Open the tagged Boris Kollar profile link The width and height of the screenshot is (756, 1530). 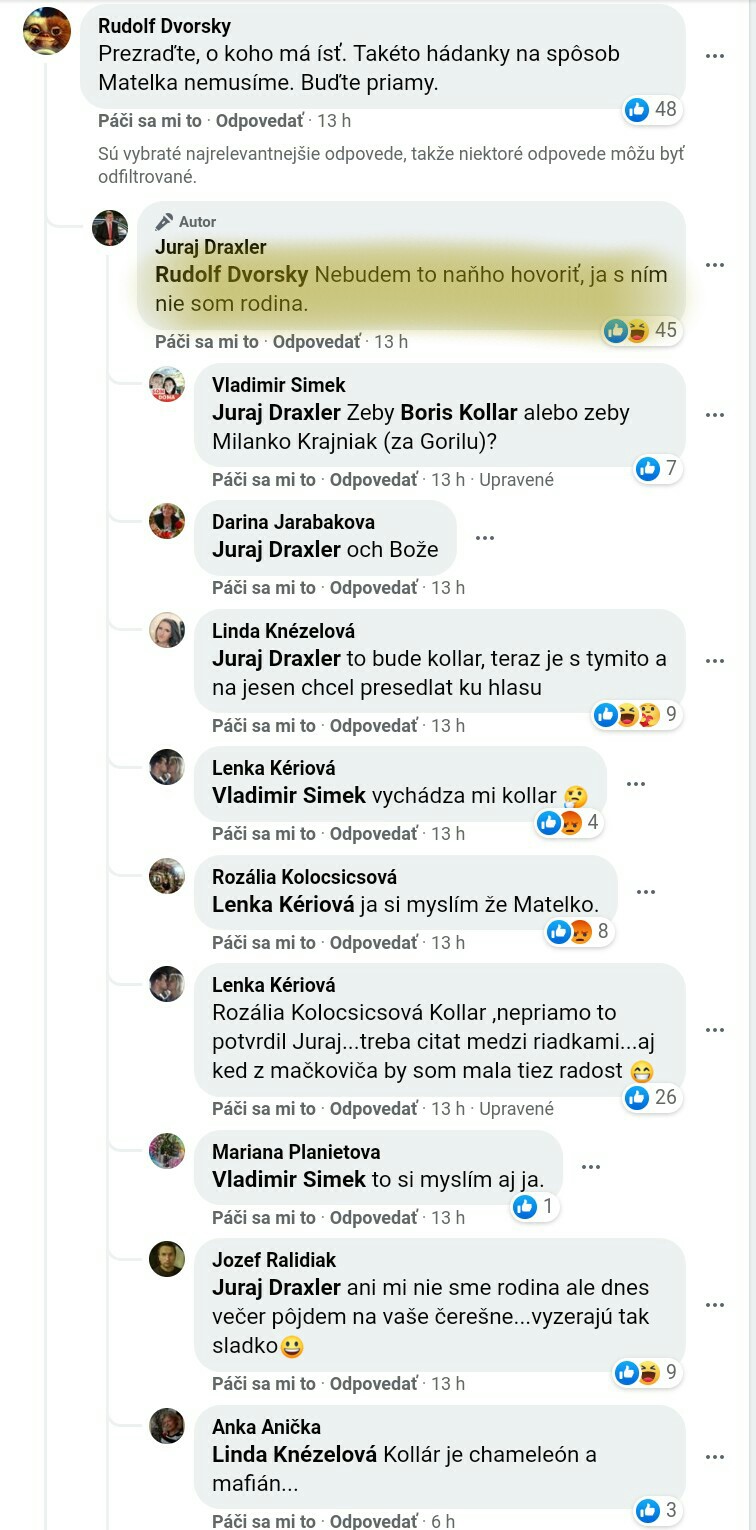pos(459,413)
